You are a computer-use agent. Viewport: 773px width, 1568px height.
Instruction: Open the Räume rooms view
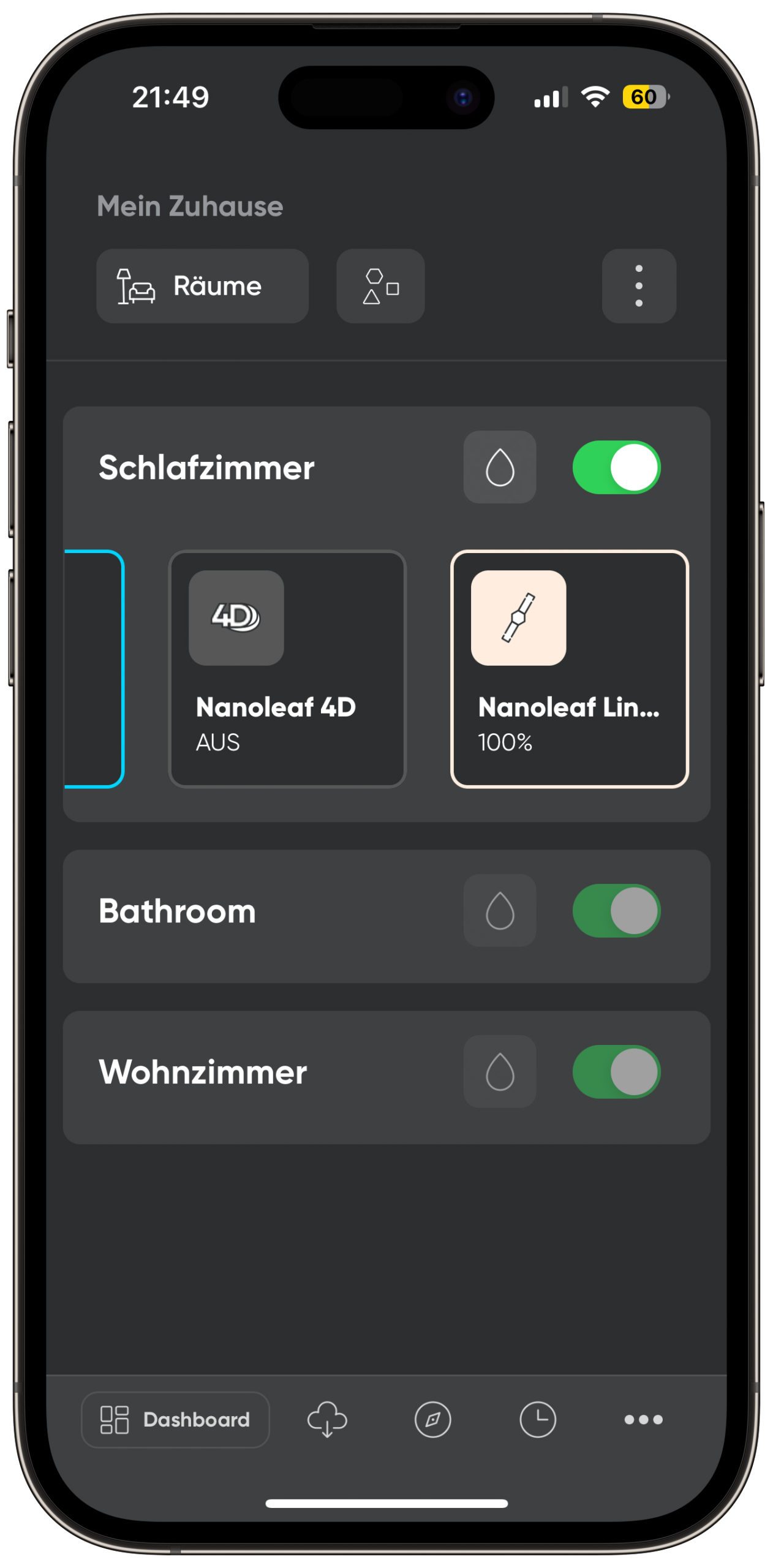(x=202, y=286)
